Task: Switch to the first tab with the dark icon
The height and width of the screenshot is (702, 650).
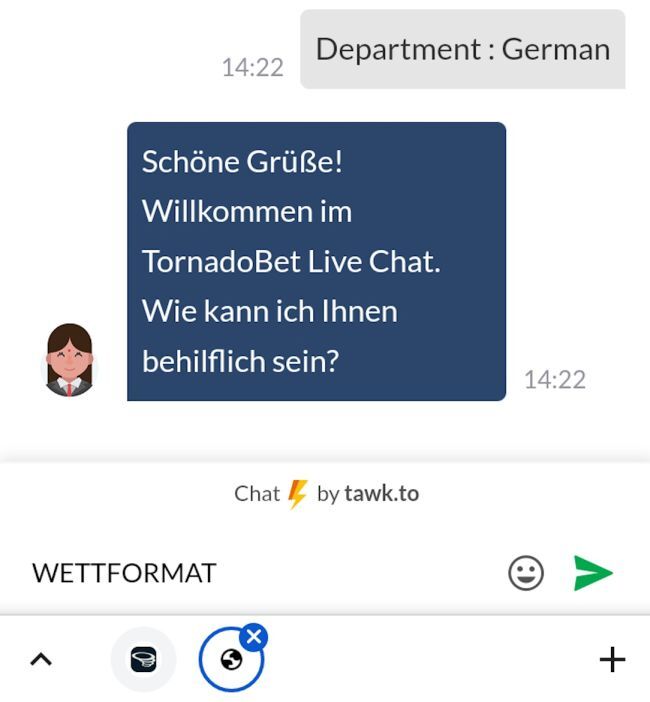Action: [x=143, y=660]
